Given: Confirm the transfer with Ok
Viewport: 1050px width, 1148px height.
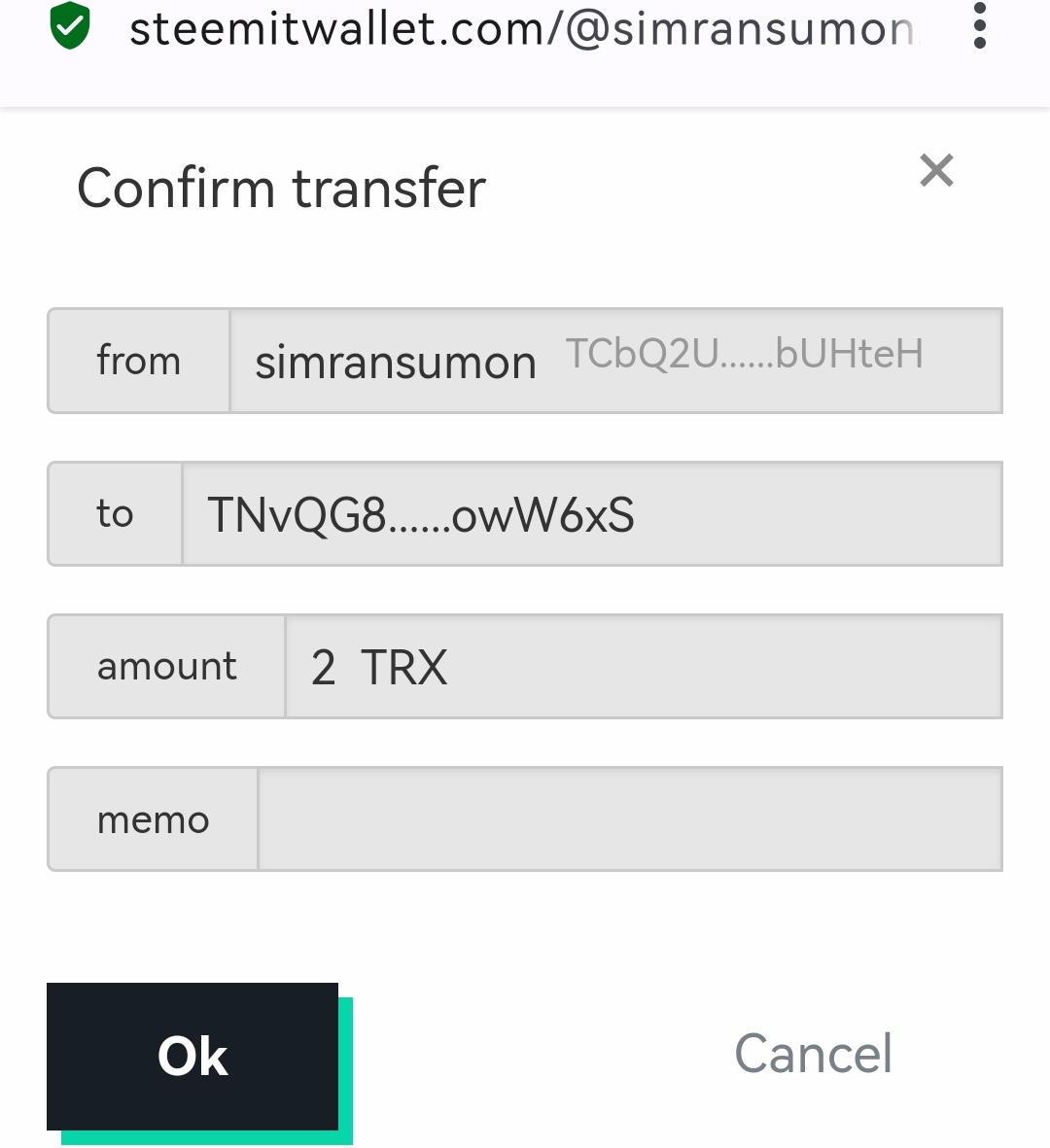Looking at the screenshot, I should pyautogui.click(x=192, y=1057).
